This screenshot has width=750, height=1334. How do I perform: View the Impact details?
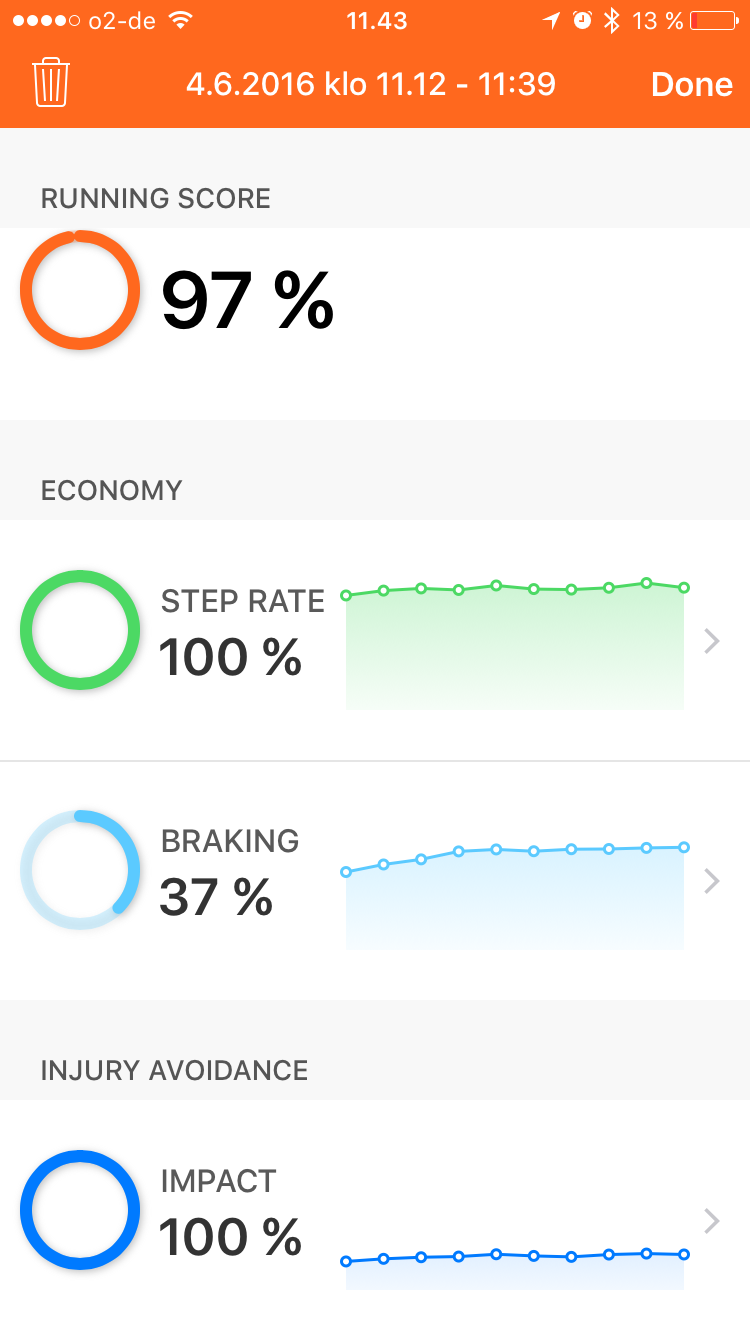click(375, 1217)
